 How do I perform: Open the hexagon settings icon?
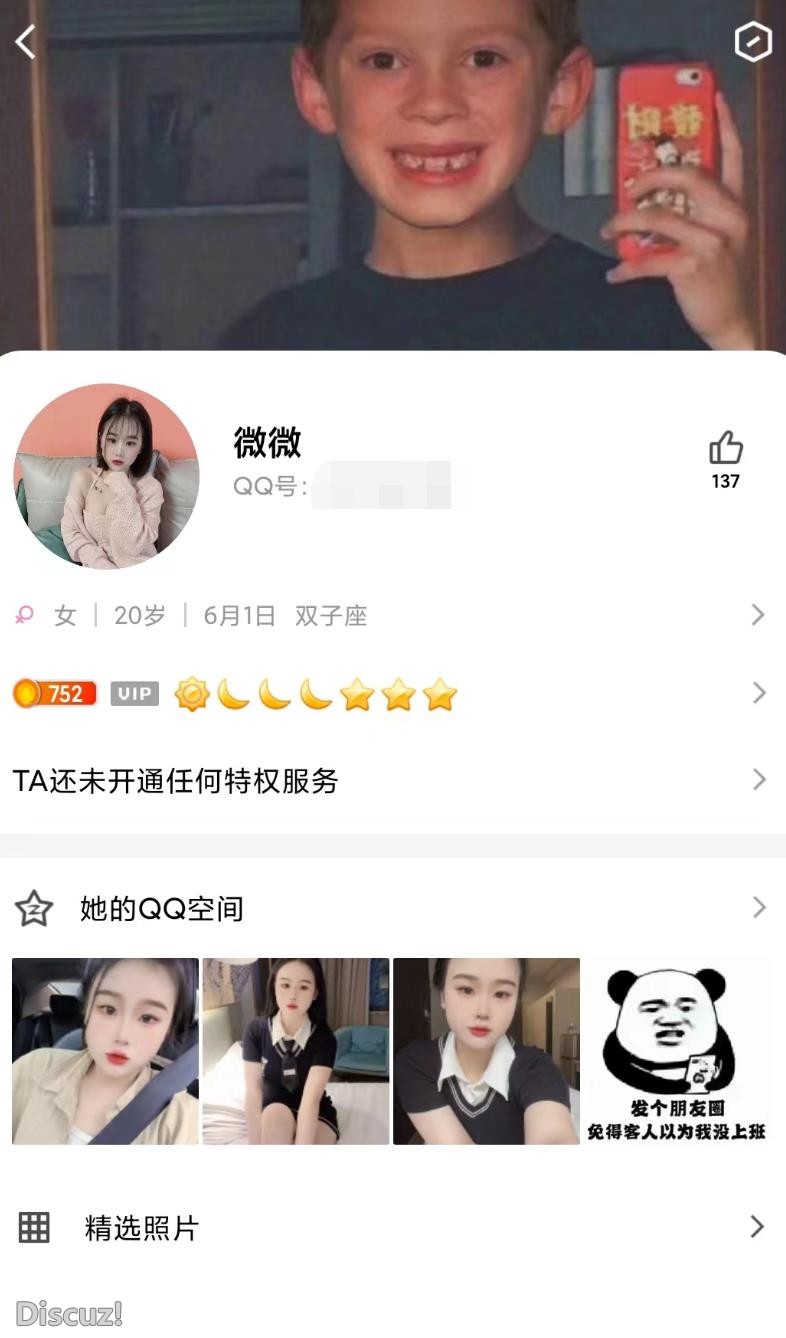pyautogui.click(x=752, y=42)
